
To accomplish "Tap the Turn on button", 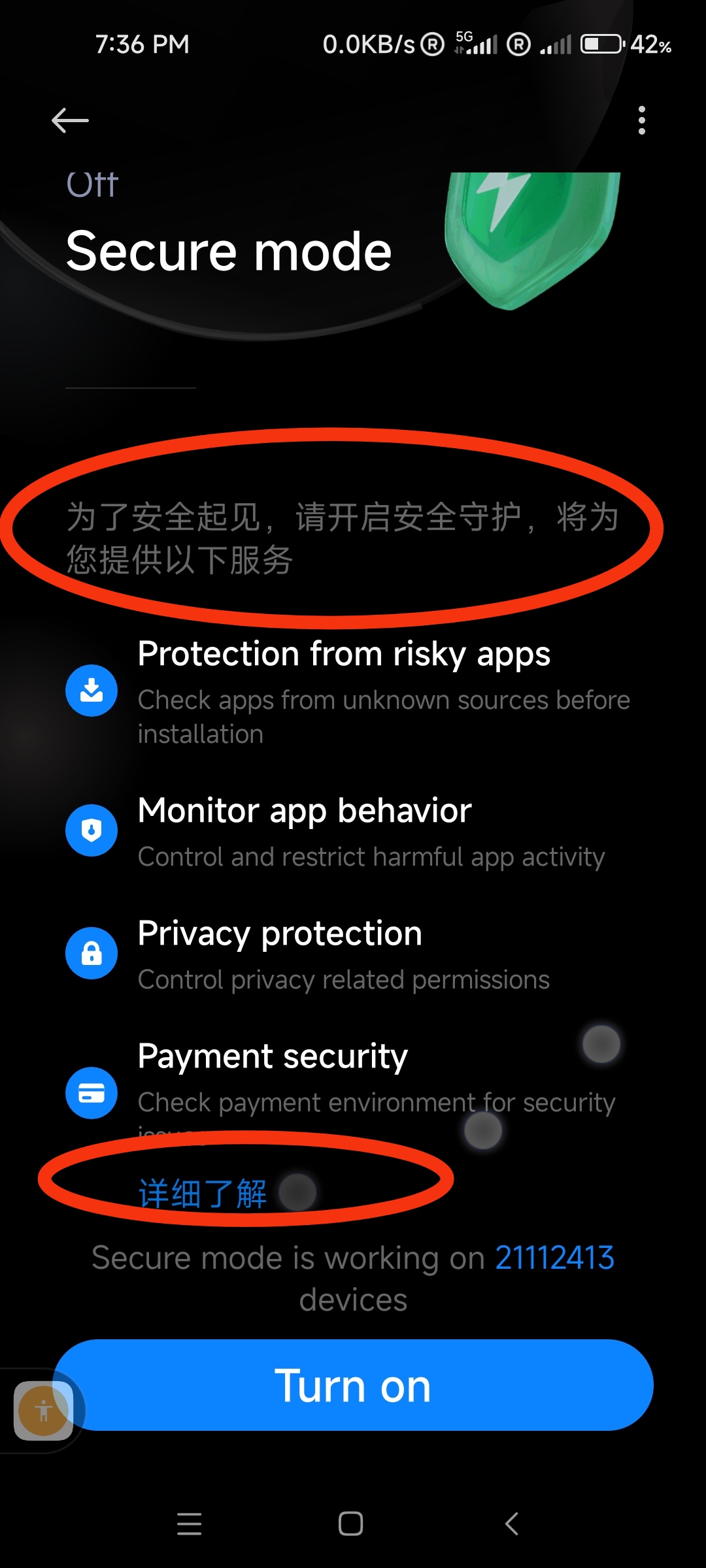I will (x=353, y=1385).
